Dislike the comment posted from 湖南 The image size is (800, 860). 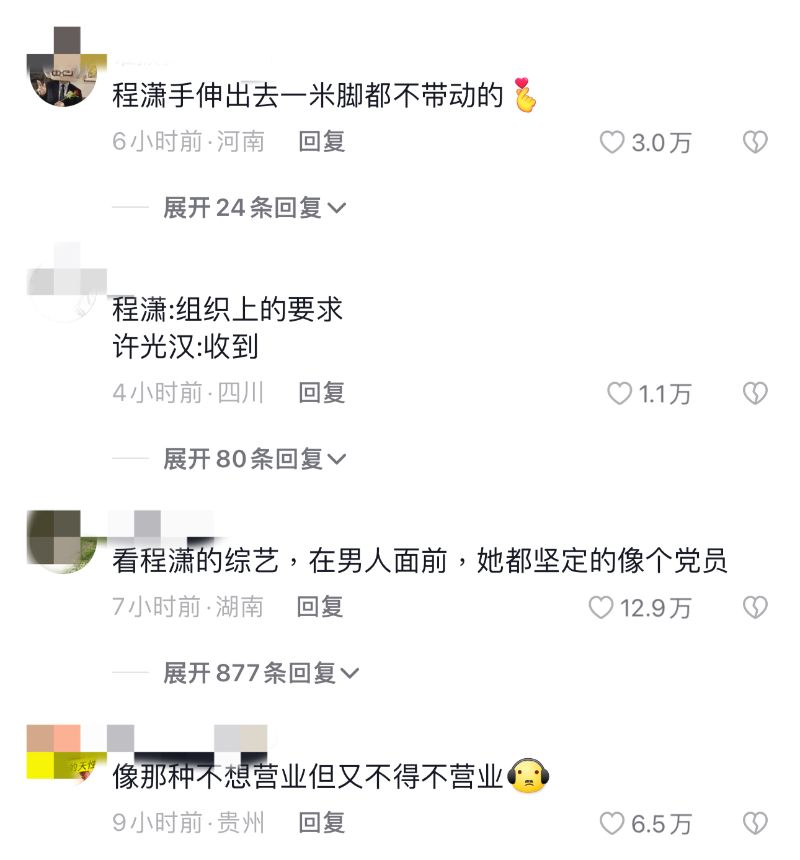tap(755, 607)
